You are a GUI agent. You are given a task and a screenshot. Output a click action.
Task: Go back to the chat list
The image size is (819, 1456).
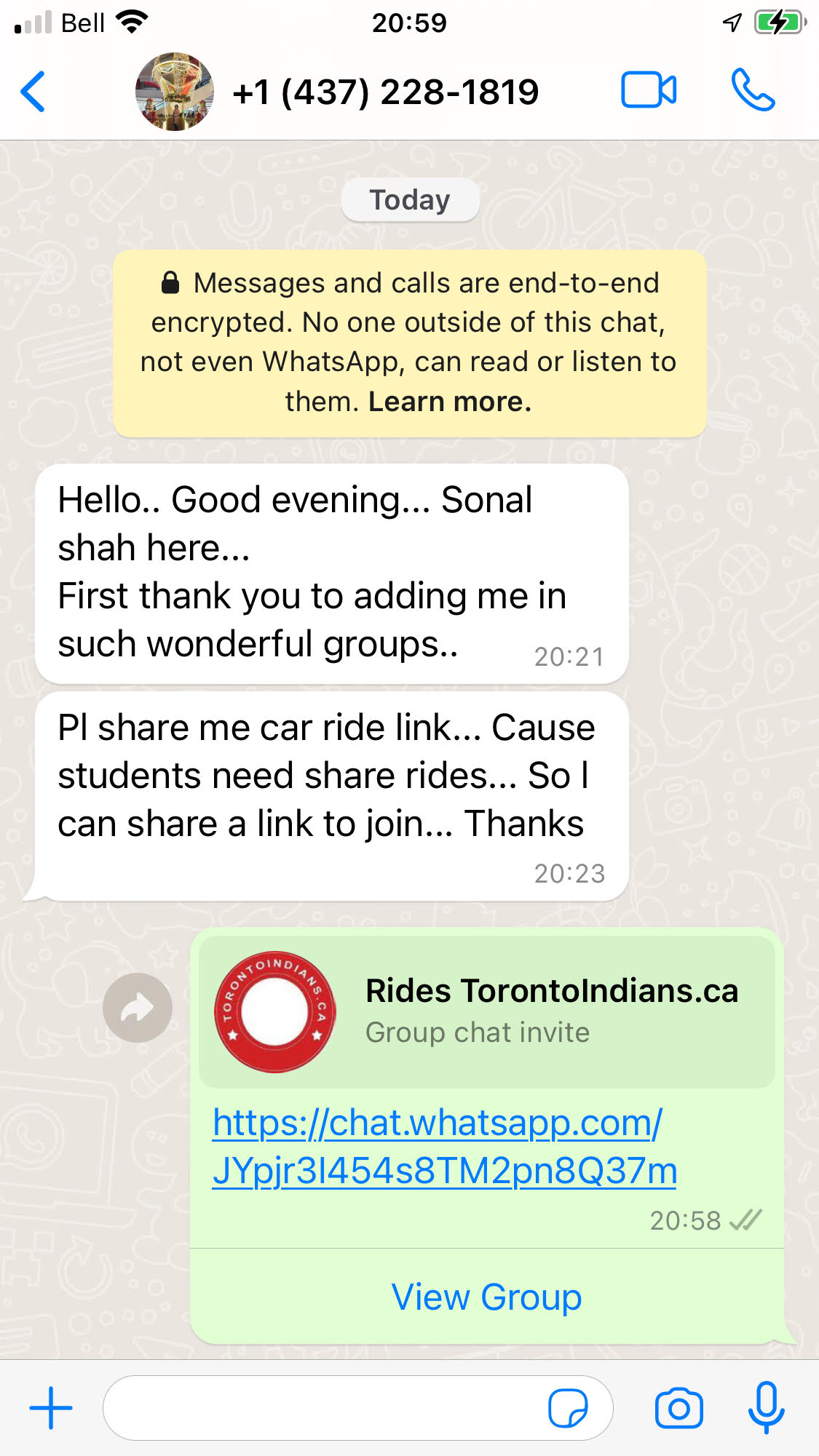coord(33,92)
